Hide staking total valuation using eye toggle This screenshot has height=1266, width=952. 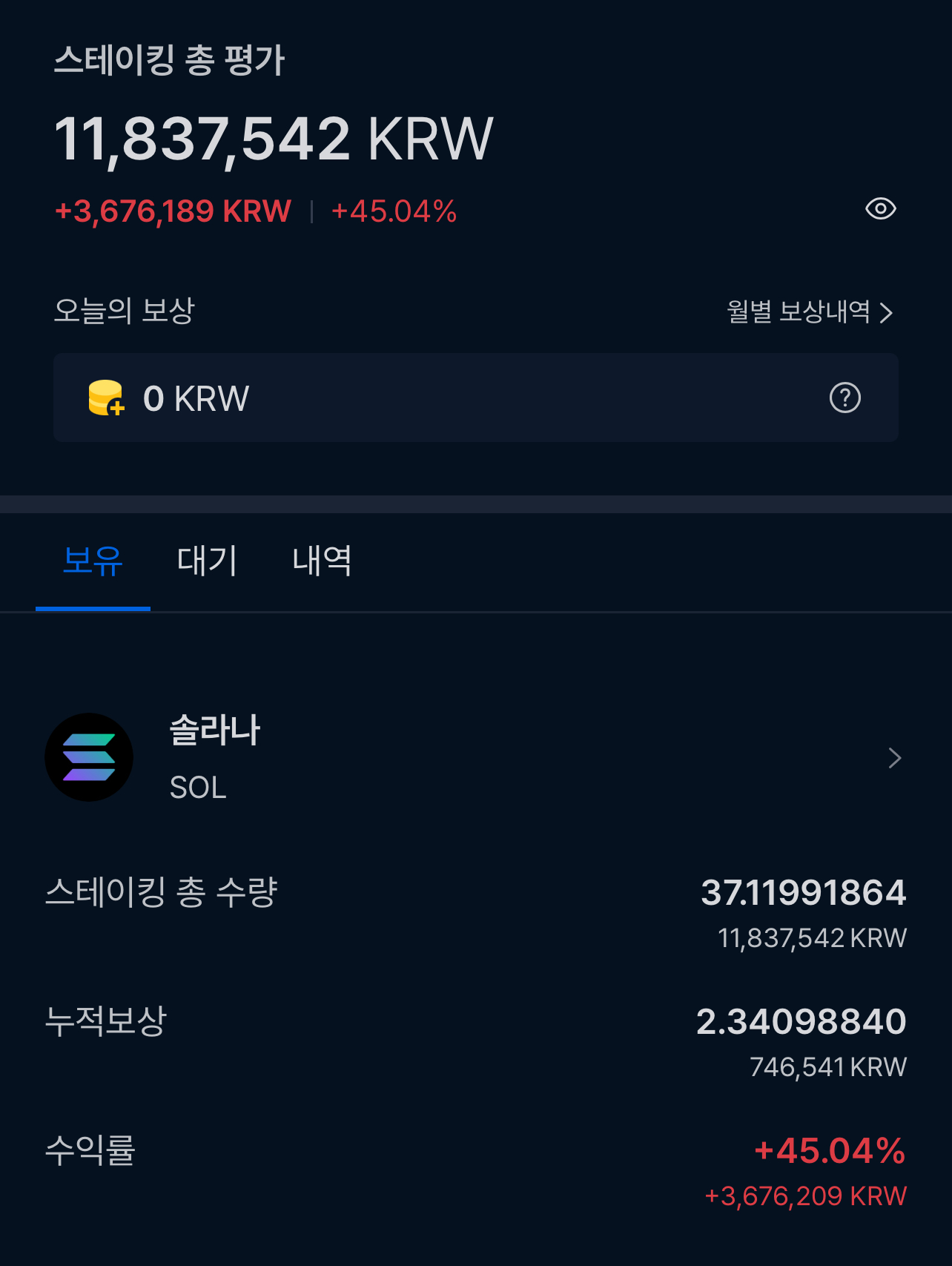point(879,209)
